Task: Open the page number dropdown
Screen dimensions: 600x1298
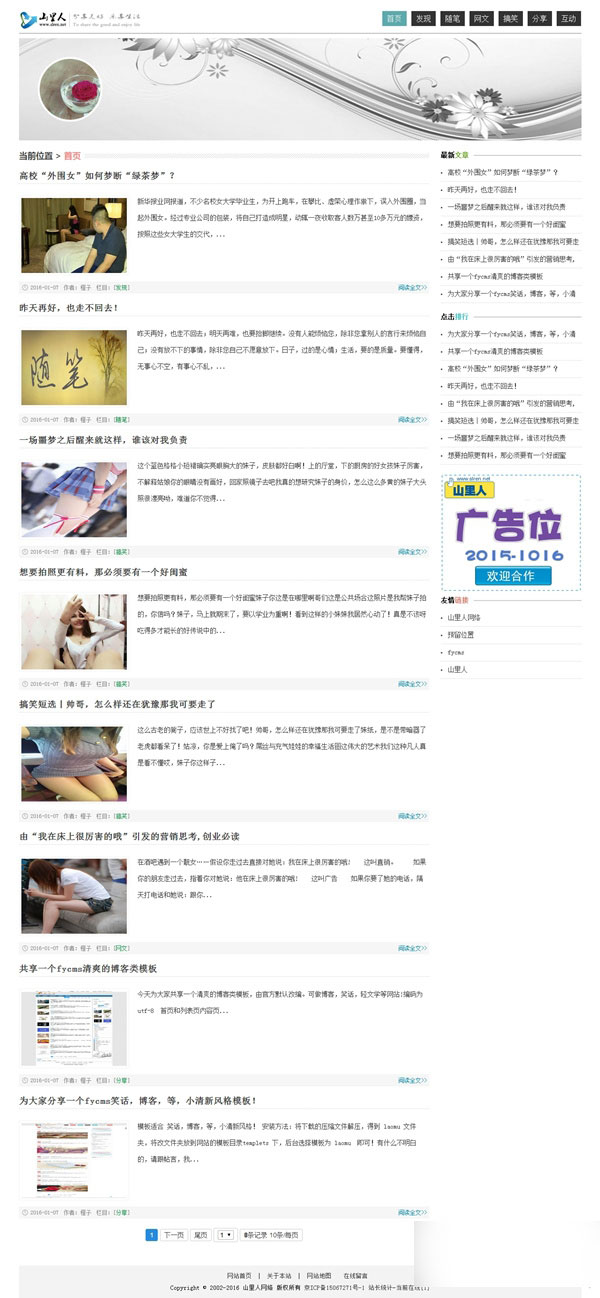Action: click(226, 1235)
